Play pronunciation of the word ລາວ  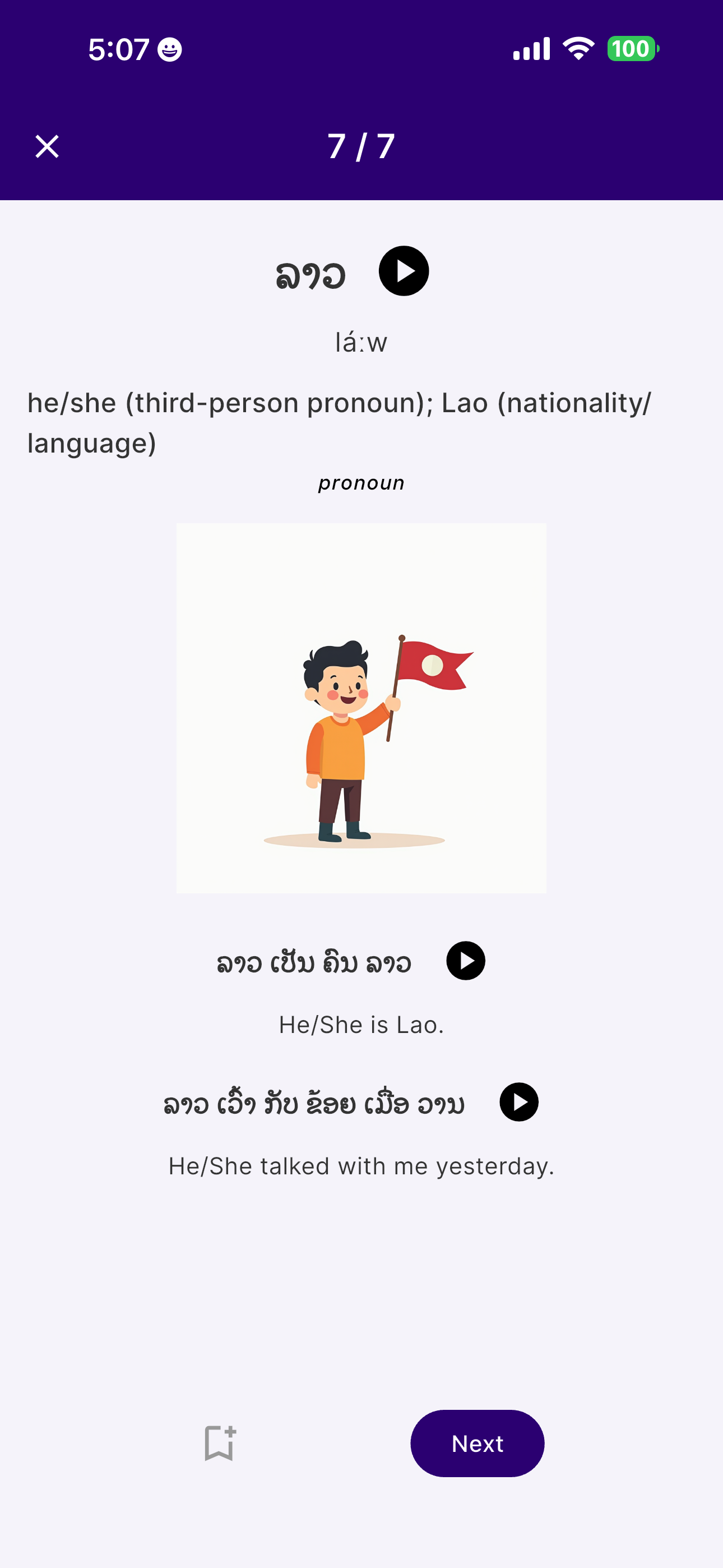coord(404,271)
